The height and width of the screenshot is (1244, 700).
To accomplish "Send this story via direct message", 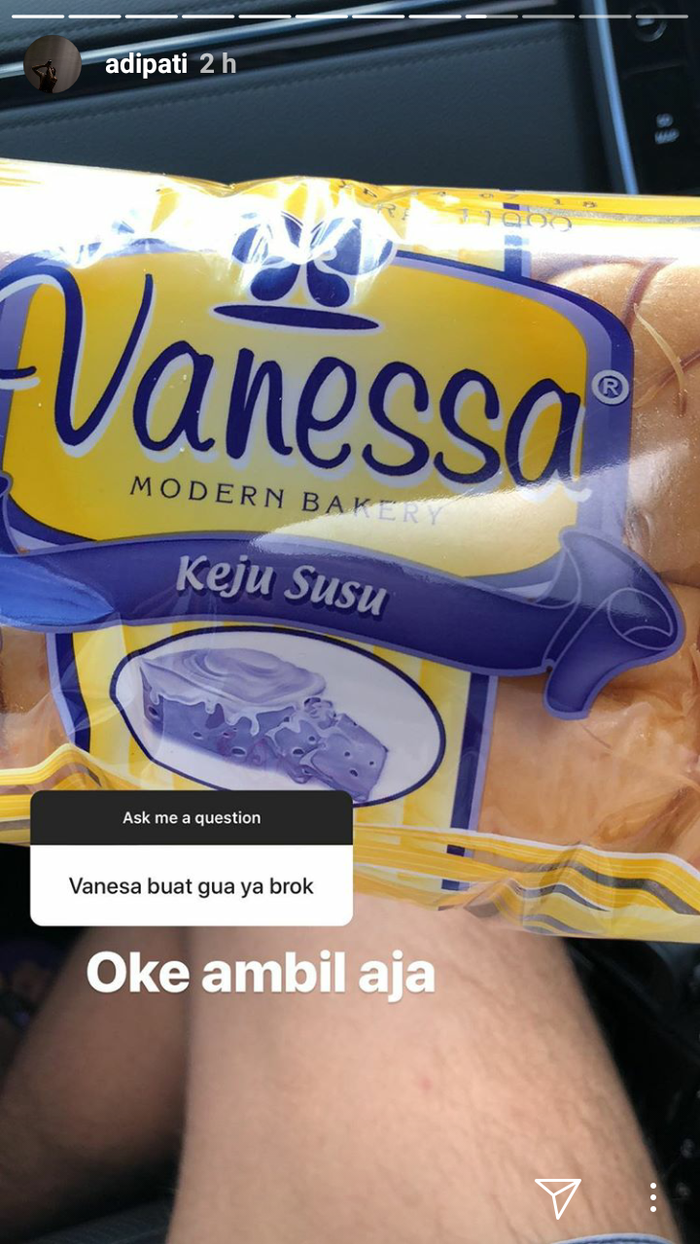I will (557, 1197).
